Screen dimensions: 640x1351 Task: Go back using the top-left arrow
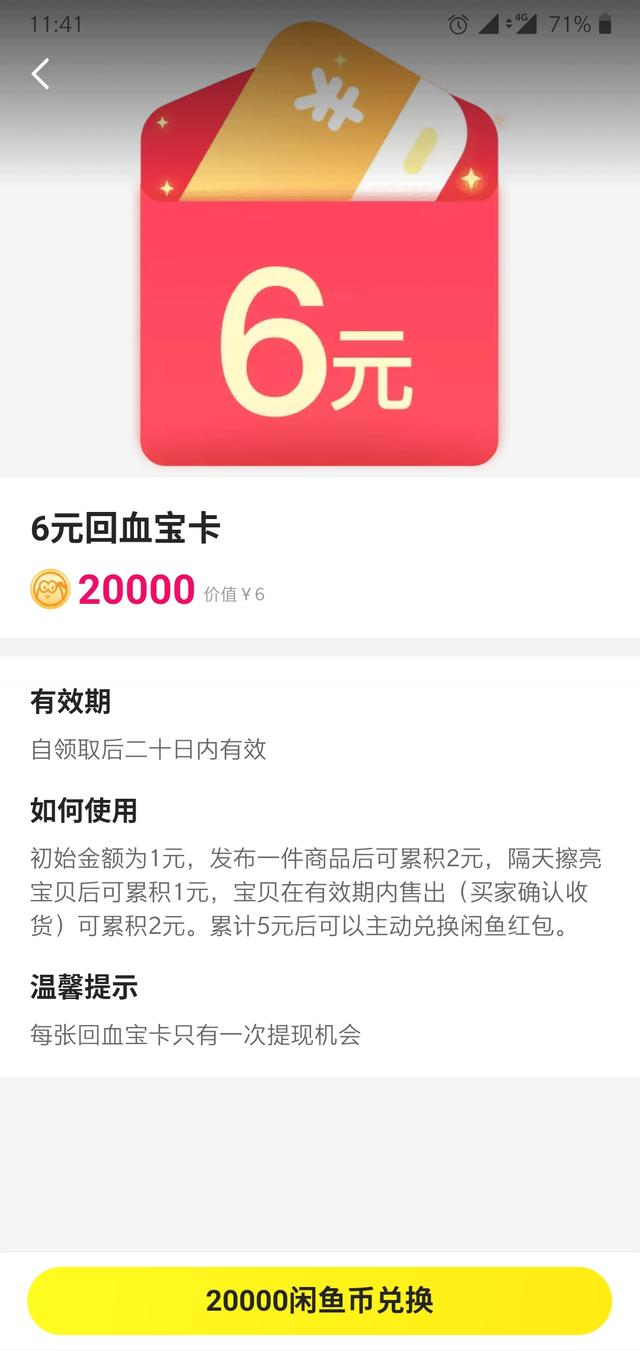point(40,74)
